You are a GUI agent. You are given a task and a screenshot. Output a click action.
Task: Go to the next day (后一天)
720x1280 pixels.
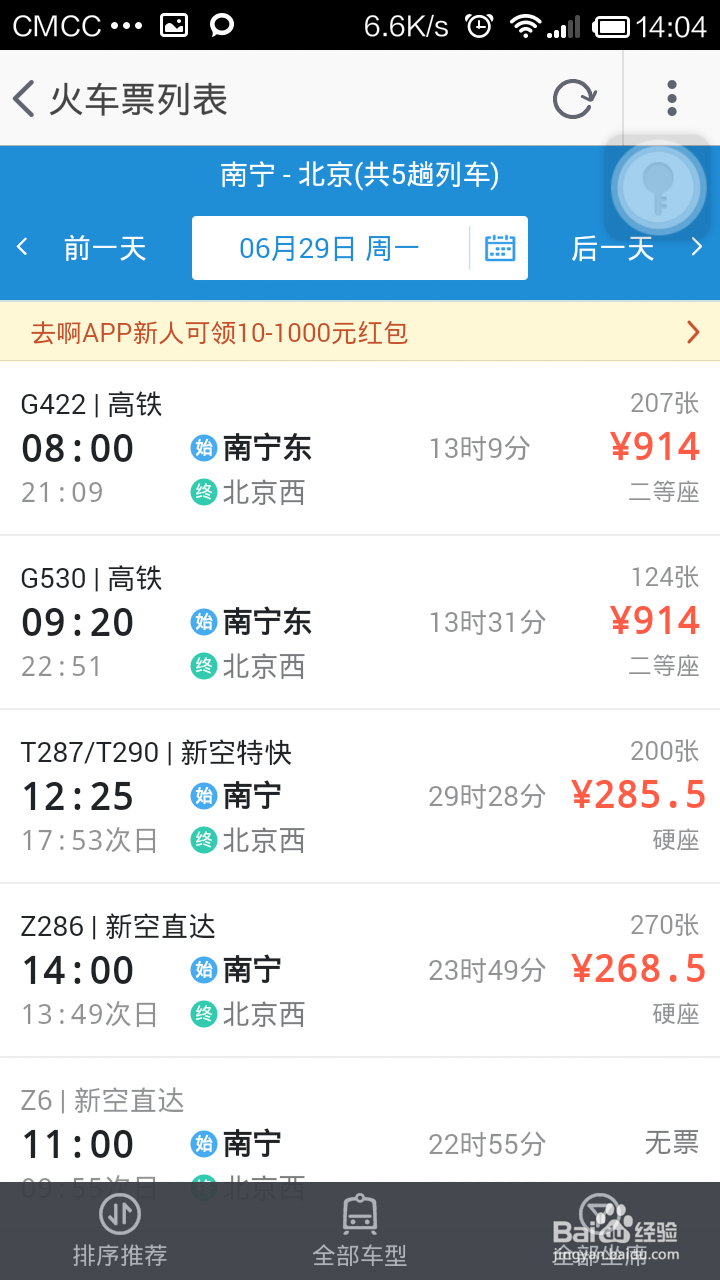pos(636,248)
